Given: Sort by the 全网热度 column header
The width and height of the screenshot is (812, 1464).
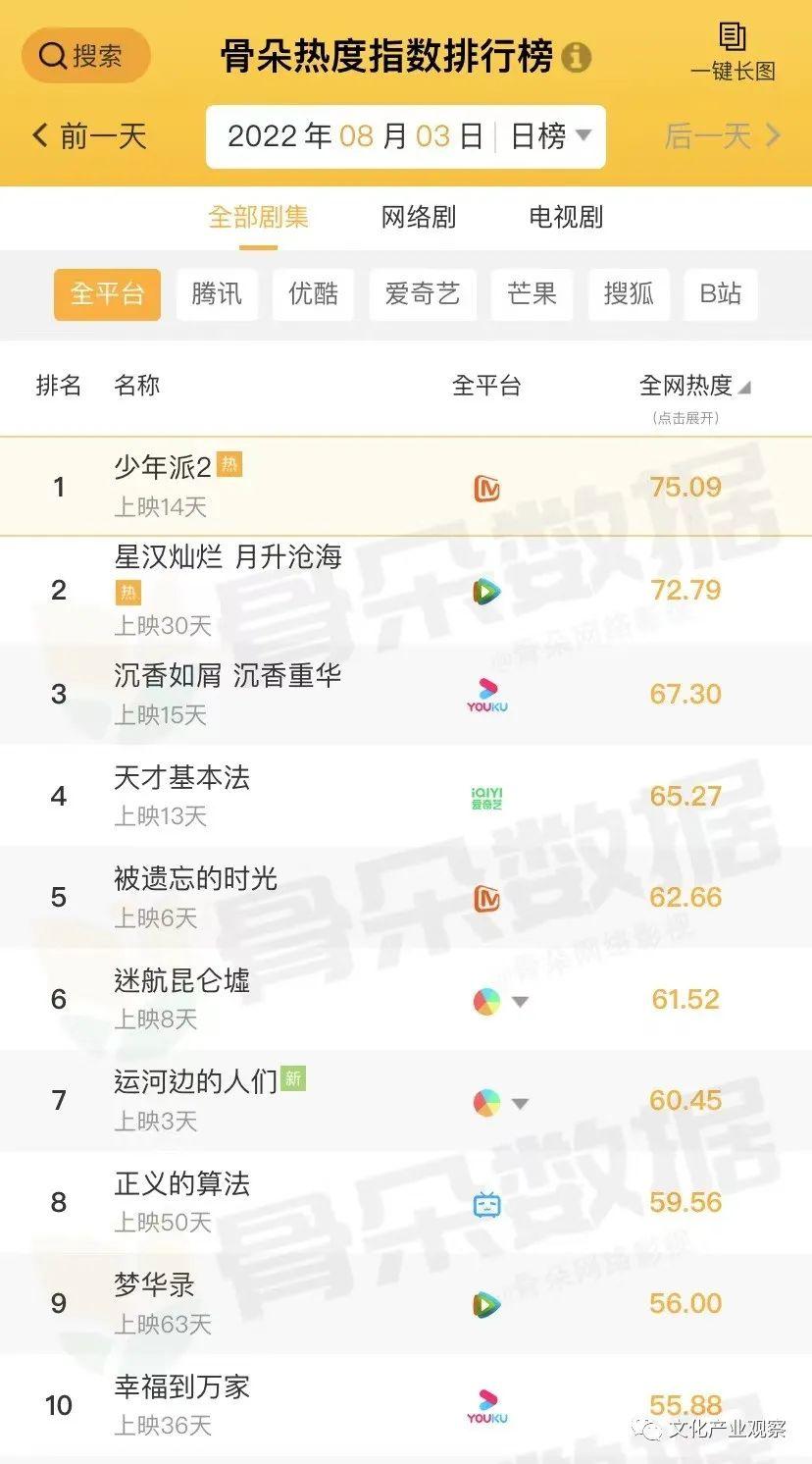Looking at the screenshot, I should pos(694,386).
